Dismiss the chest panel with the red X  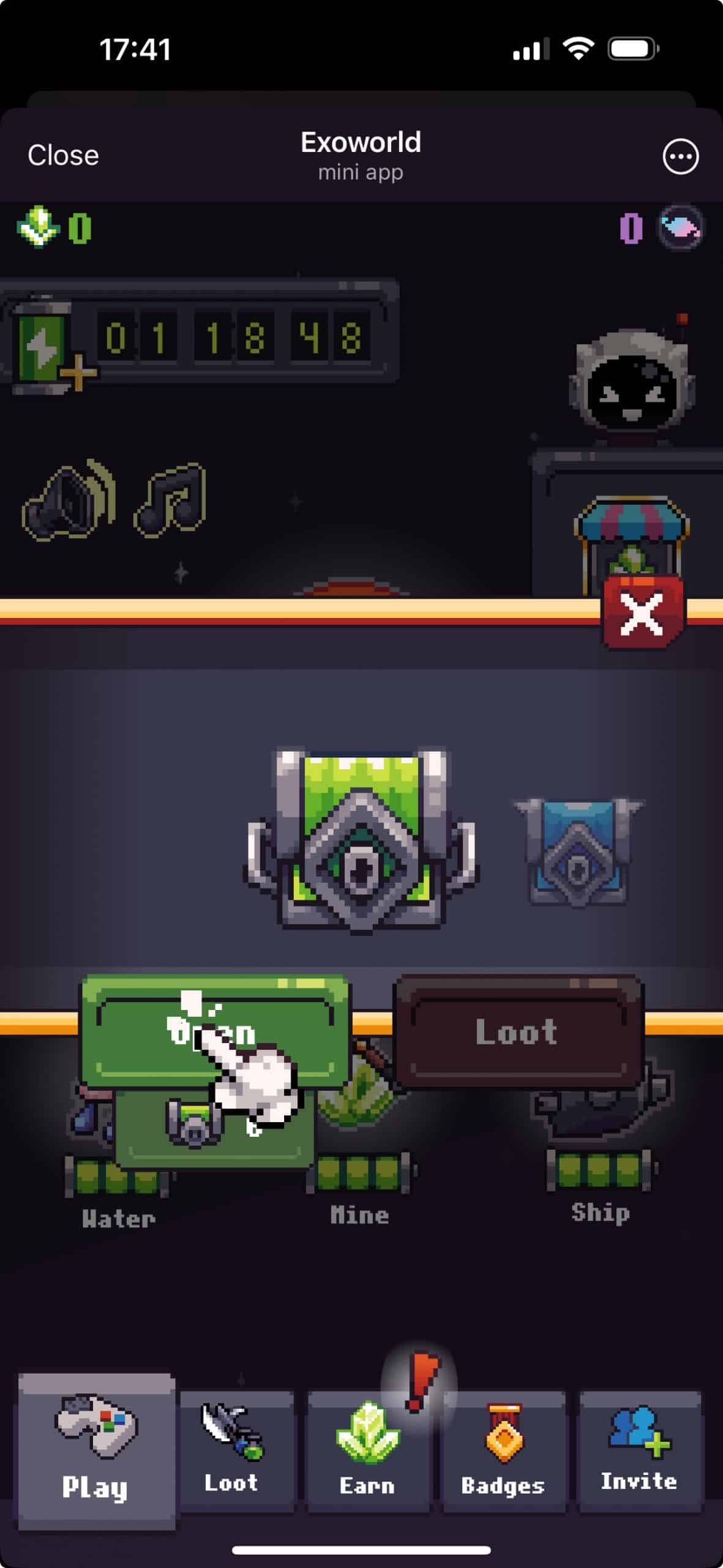click(x=643, y=612)
